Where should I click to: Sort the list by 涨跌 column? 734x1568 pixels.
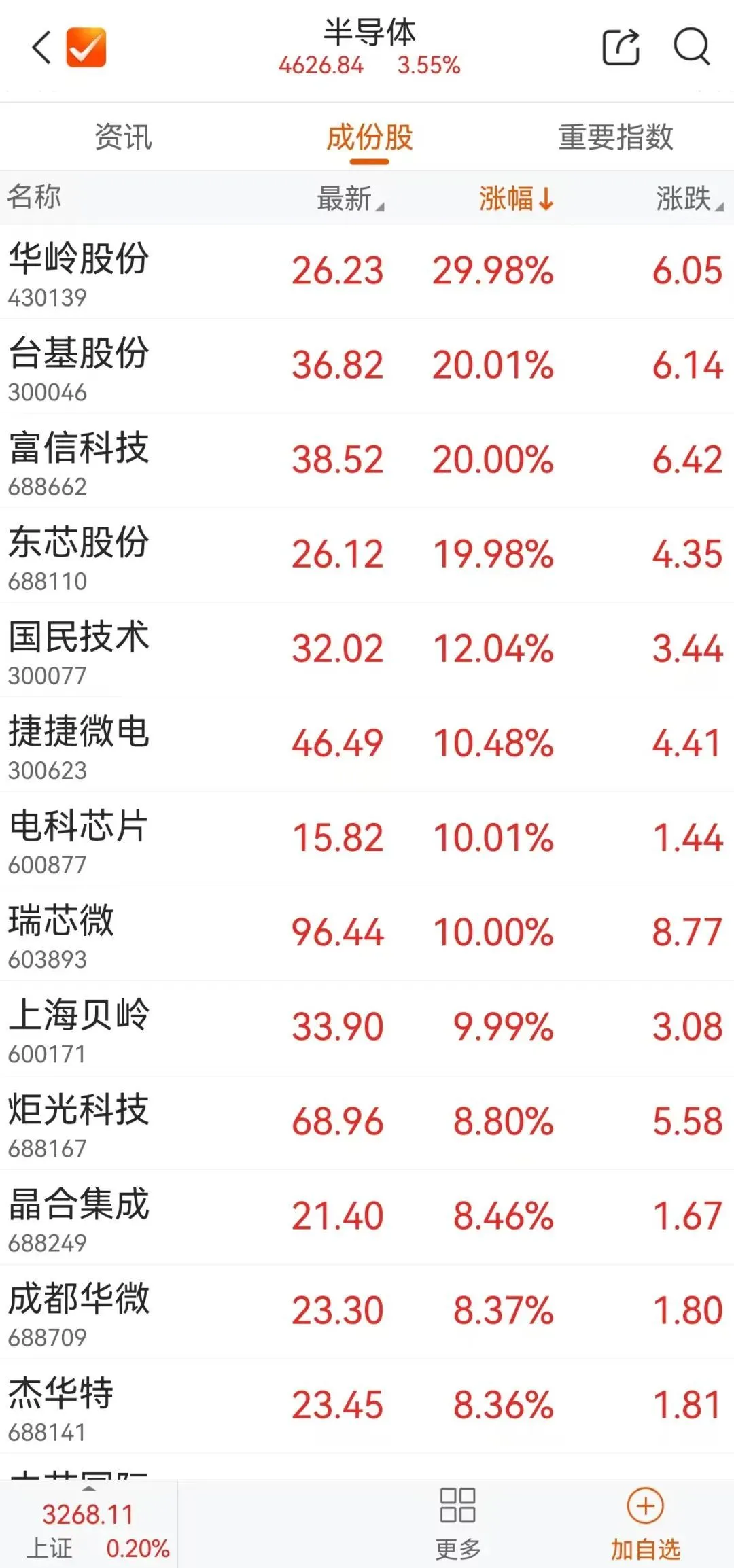689,199
